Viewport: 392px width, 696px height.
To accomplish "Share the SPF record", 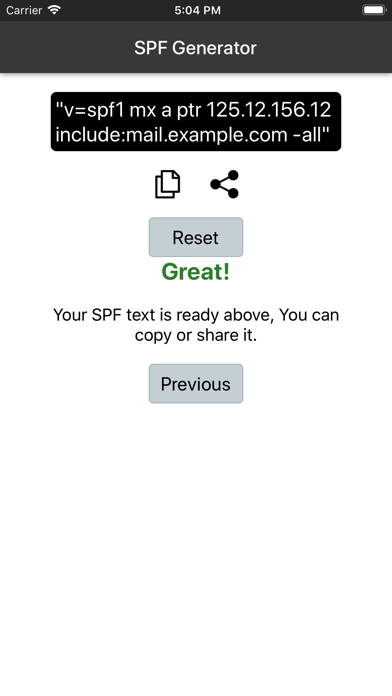I will (225, 184).
